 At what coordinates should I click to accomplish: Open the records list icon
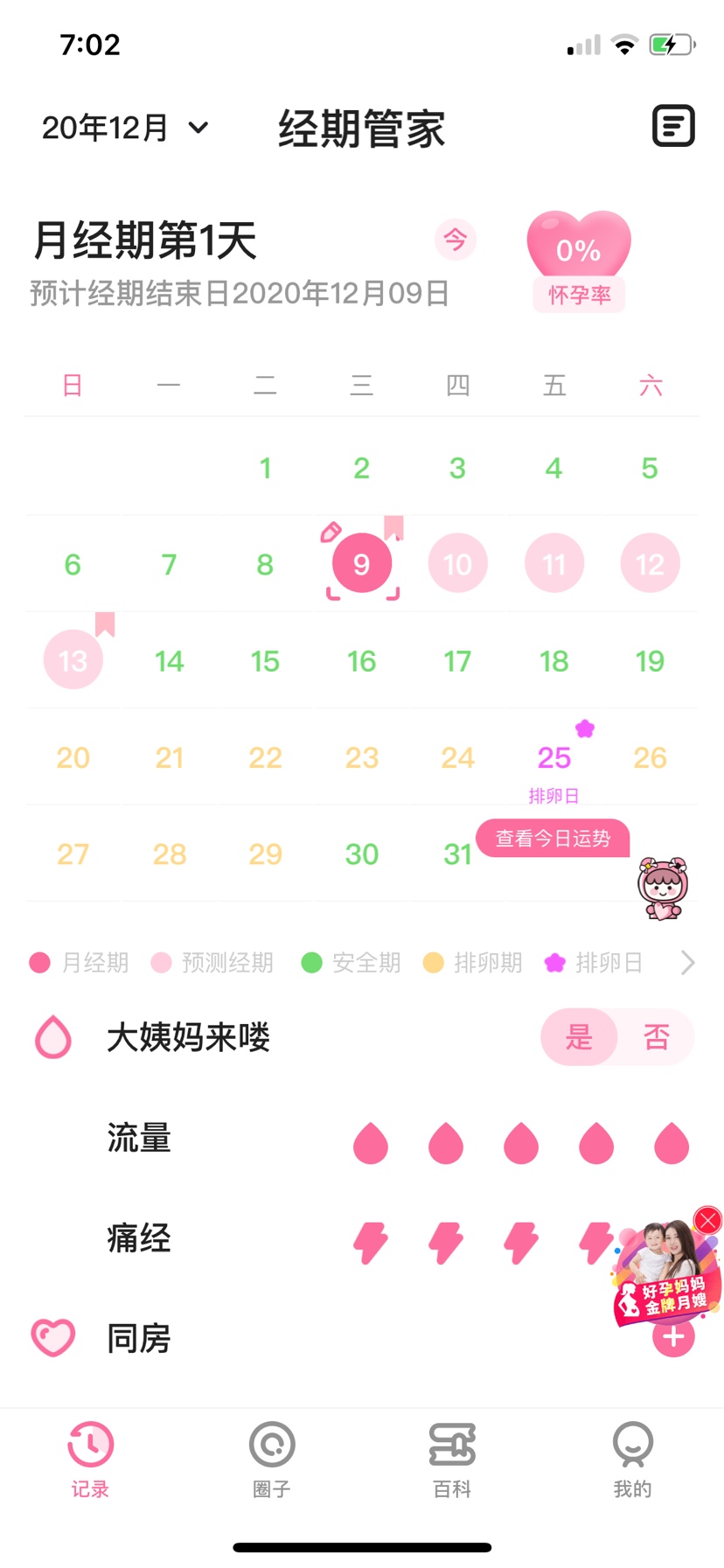[673, 126]
